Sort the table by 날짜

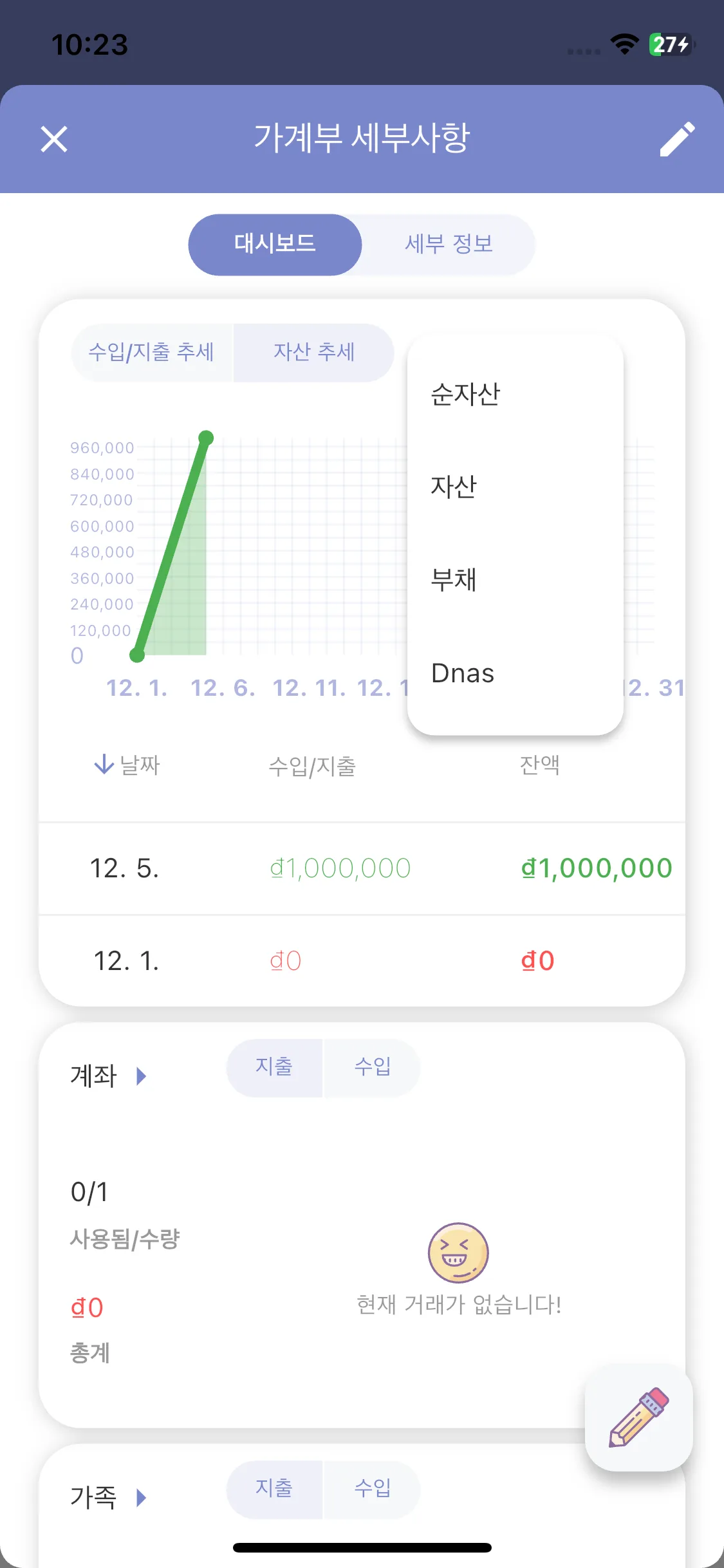click(127, 765)
